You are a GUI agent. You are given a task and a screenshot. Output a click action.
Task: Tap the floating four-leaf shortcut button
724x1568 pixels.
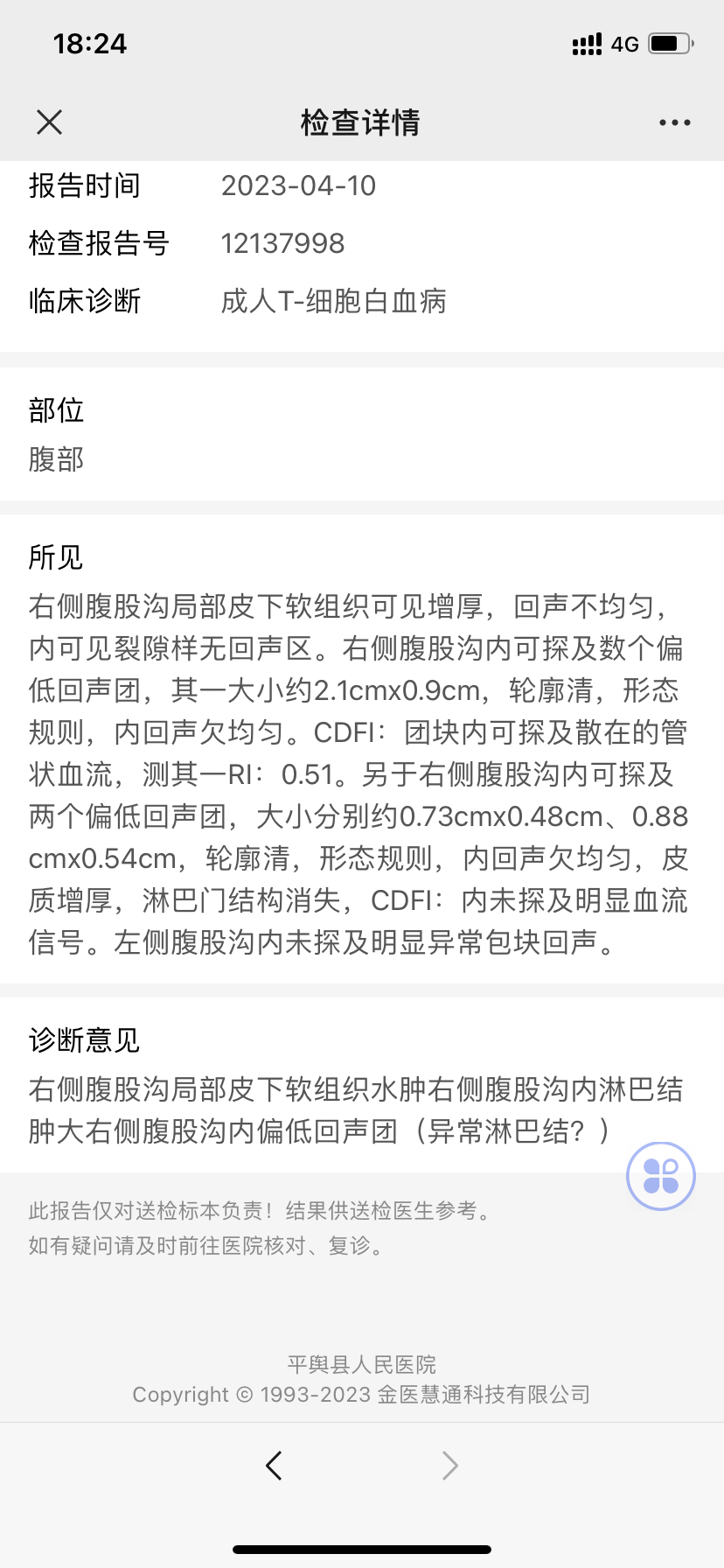[x=661, y=1176]
